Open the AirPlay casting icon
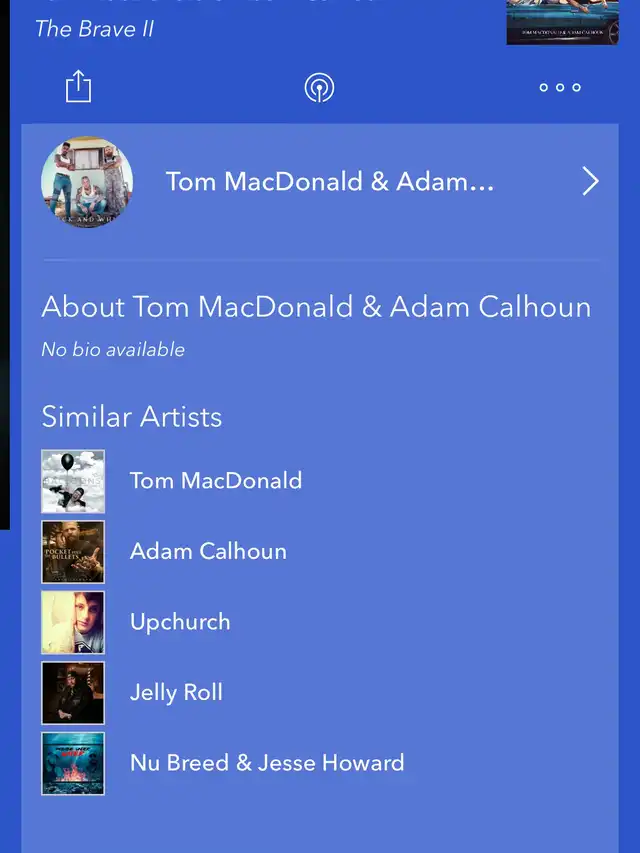Image resolution: width=640 pixels, height=853 pixels. pos(319,88)
